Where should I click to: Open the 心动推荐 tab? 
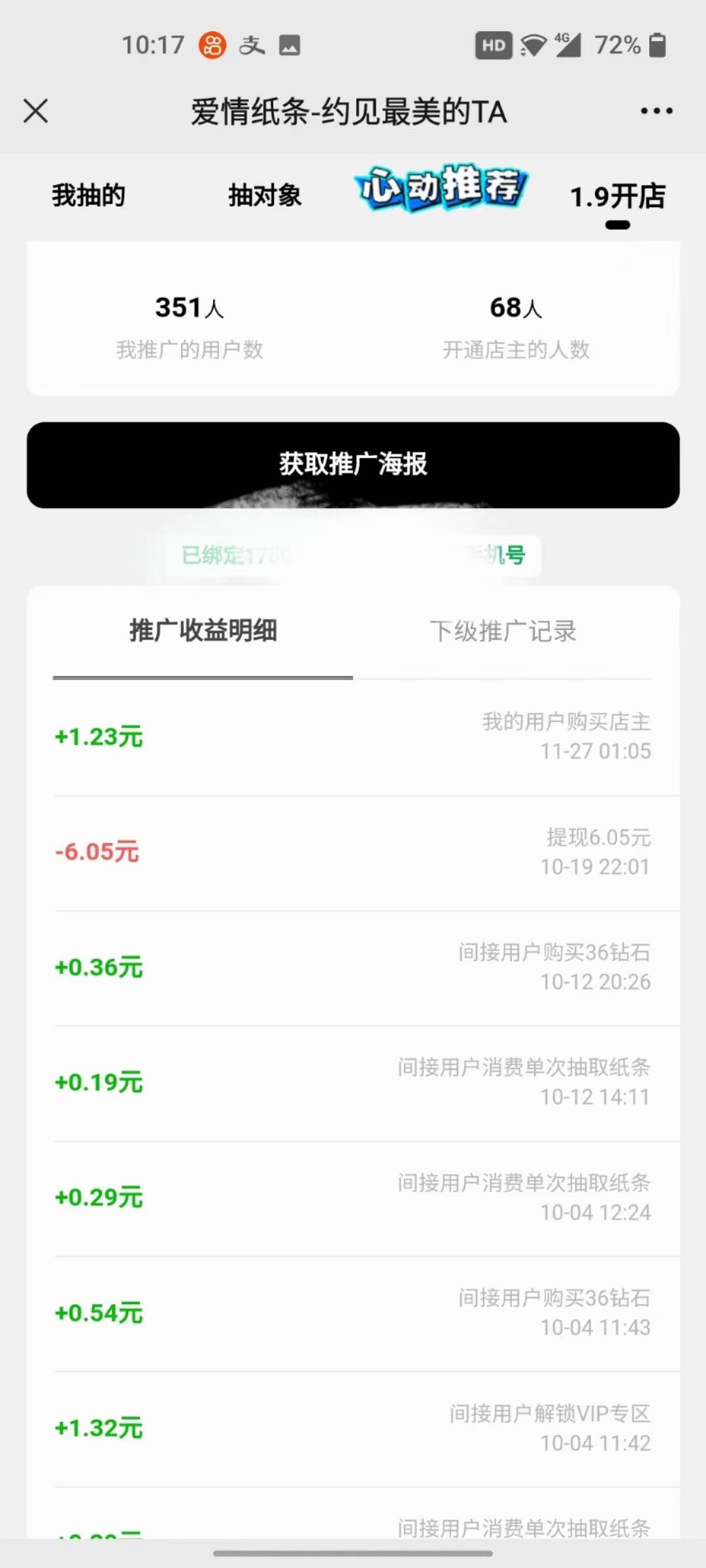(441, 188)
